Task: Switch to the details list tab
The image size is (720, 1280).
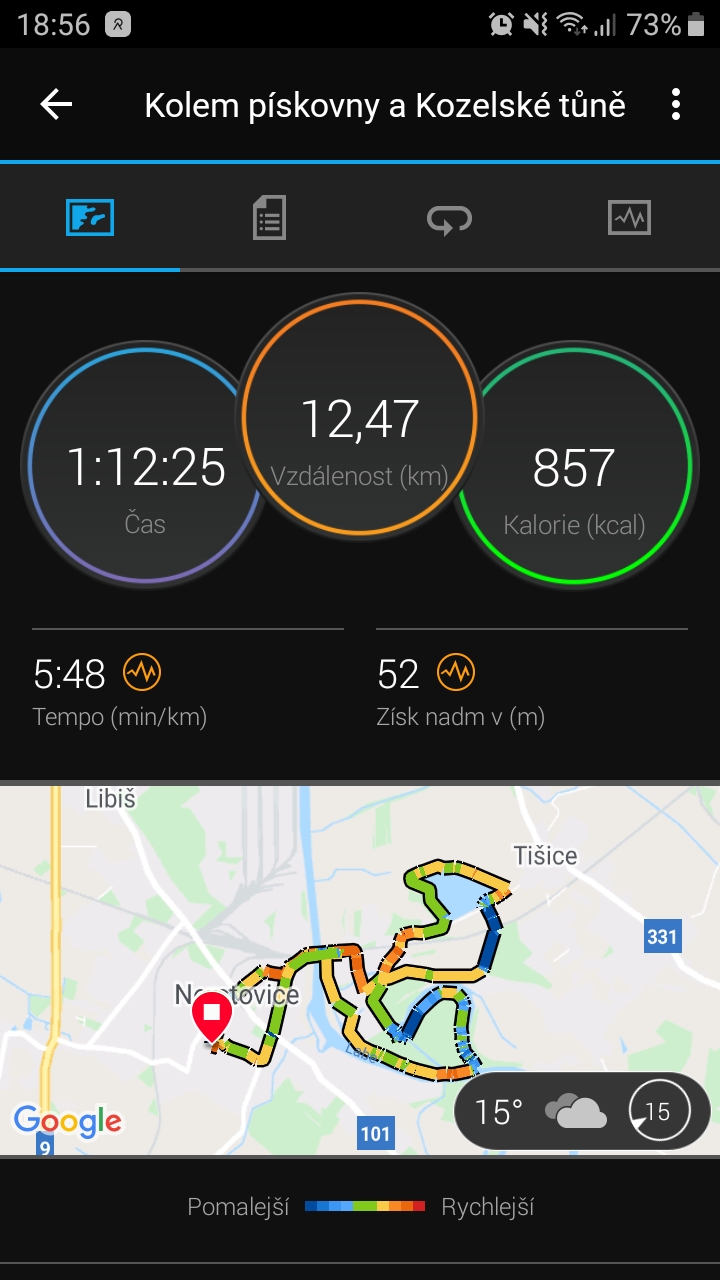Action: pyautogui.click(x=269, y=217)
